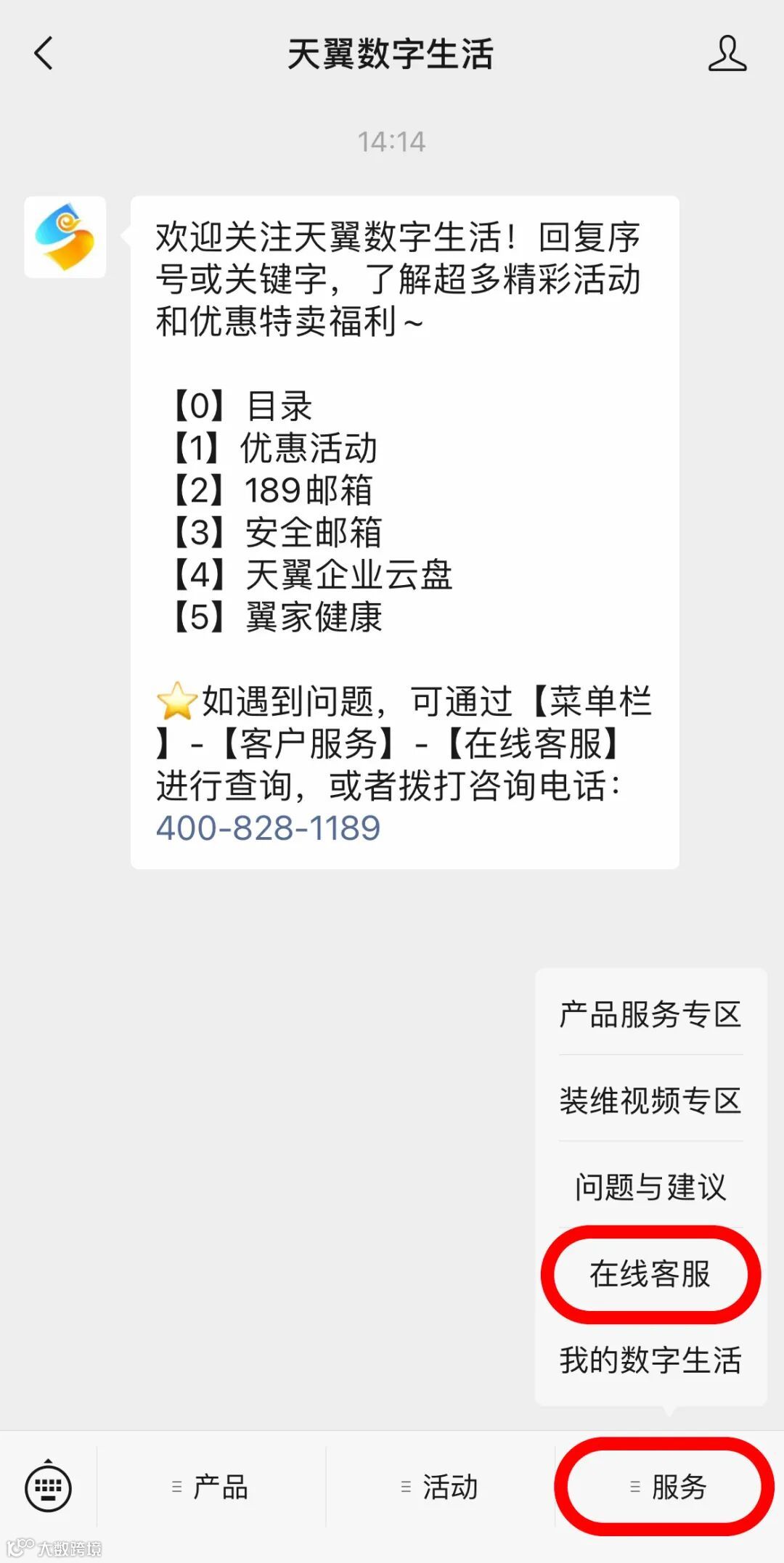Tap the keyboard input icon at bottom left
This screenshot has height=1563, width=784.
pos(47,1483)
